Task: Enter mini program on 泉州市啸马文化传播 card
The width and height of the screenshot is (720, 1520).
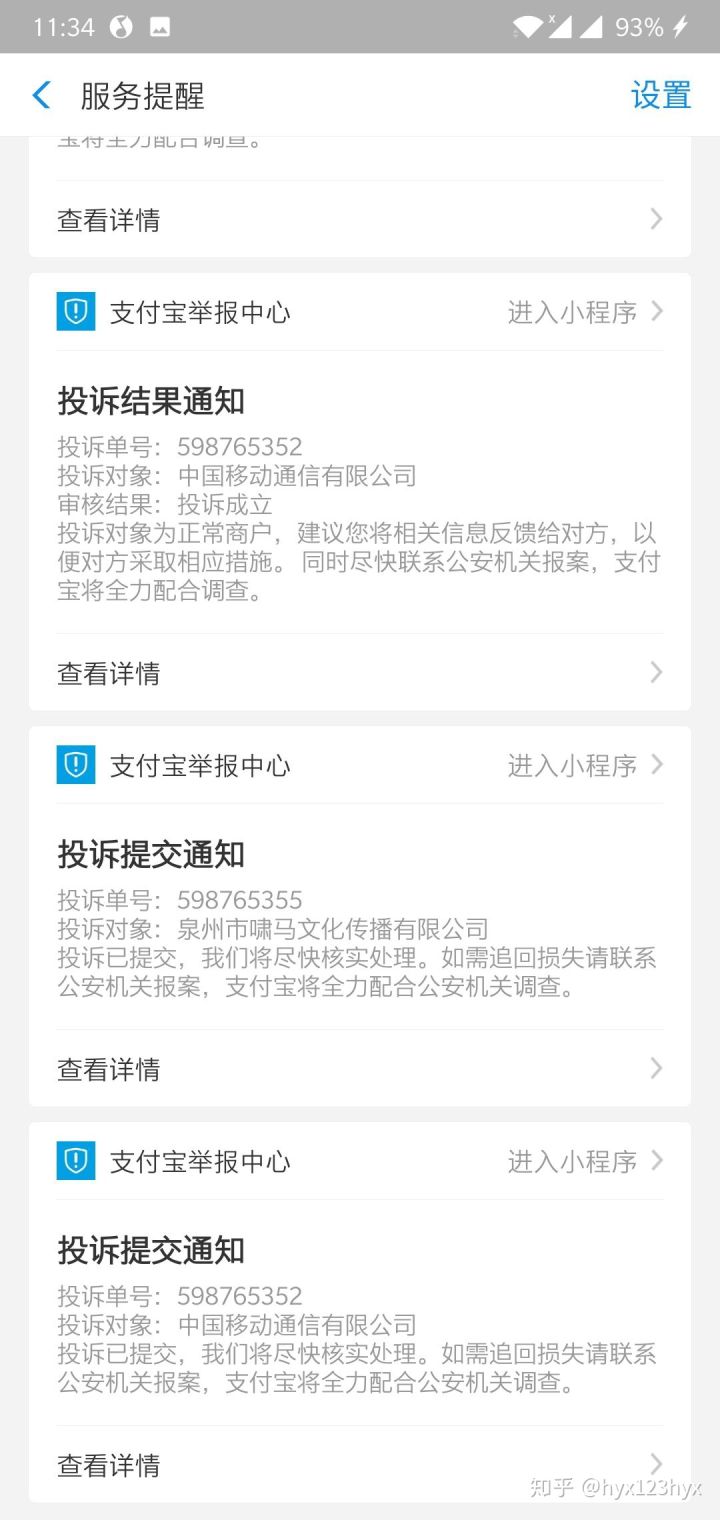Action: [584, 766]
